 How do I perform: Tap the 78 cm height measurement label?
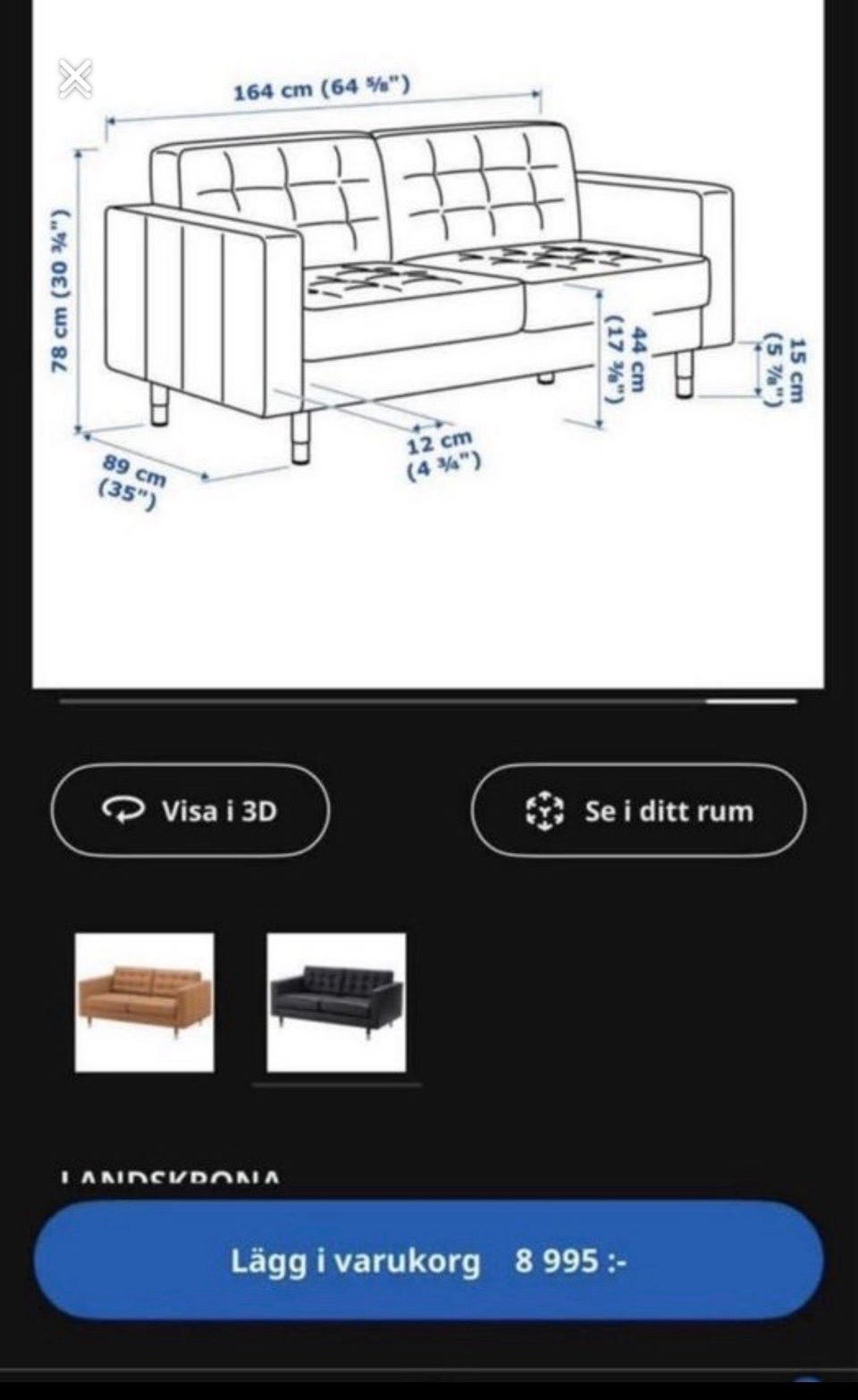[x=60, y=291]
